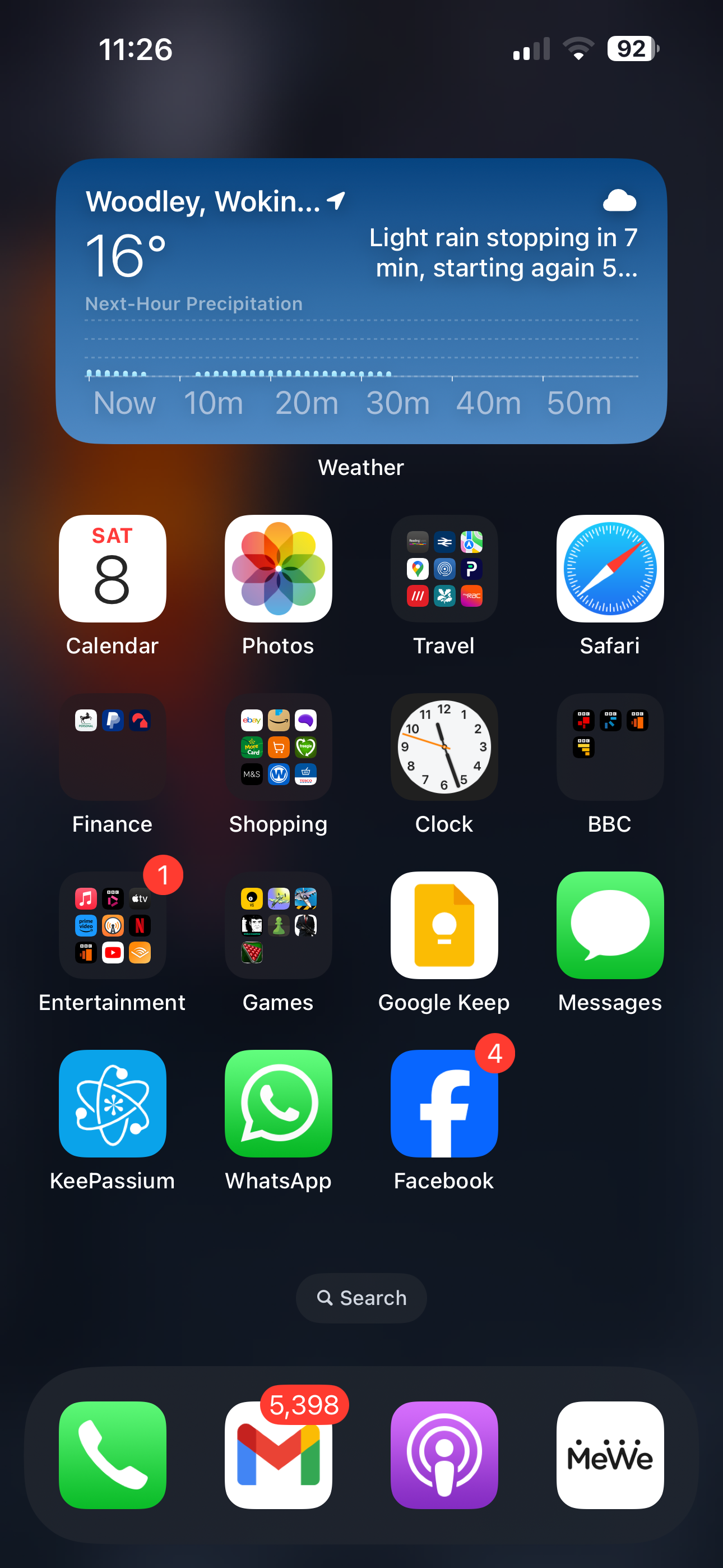
Task: Launch KeePassium
Action: pos(113,1104)
